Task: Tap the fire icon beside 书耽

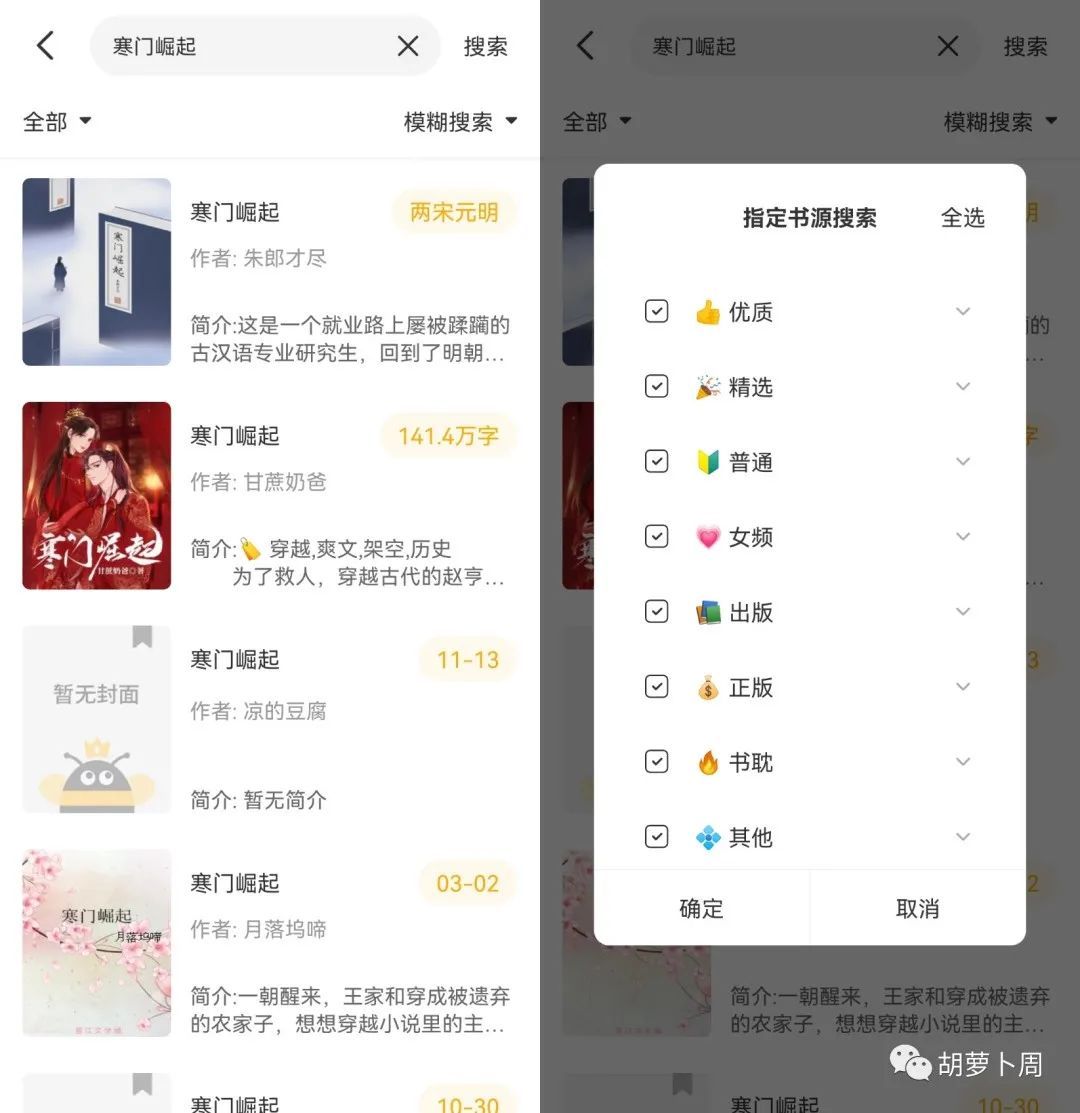Action: pos(708,762)
